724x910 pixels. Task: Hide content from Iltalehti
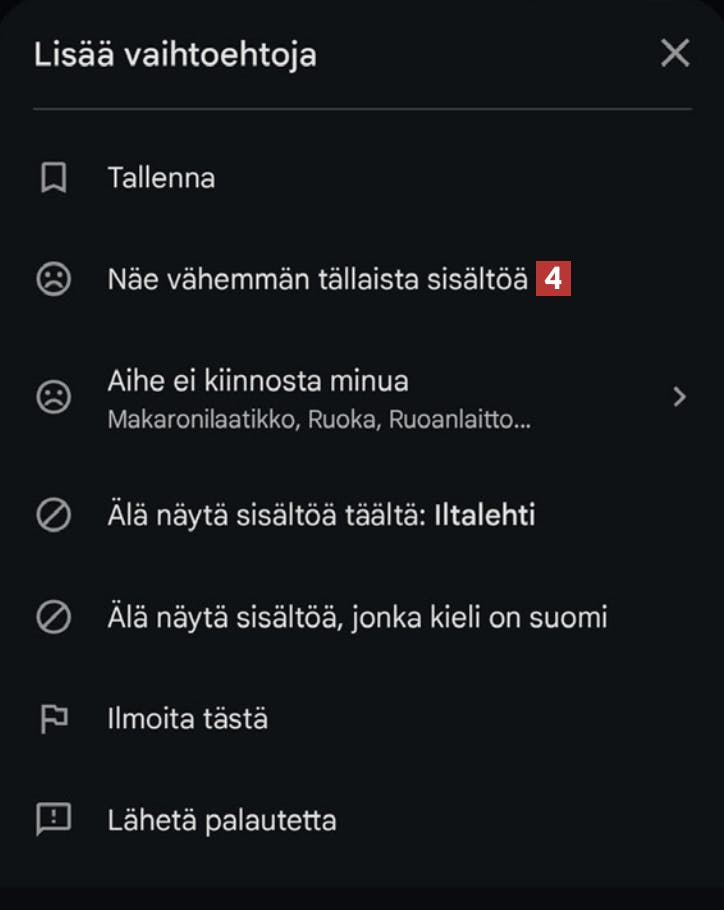point(320,516)
